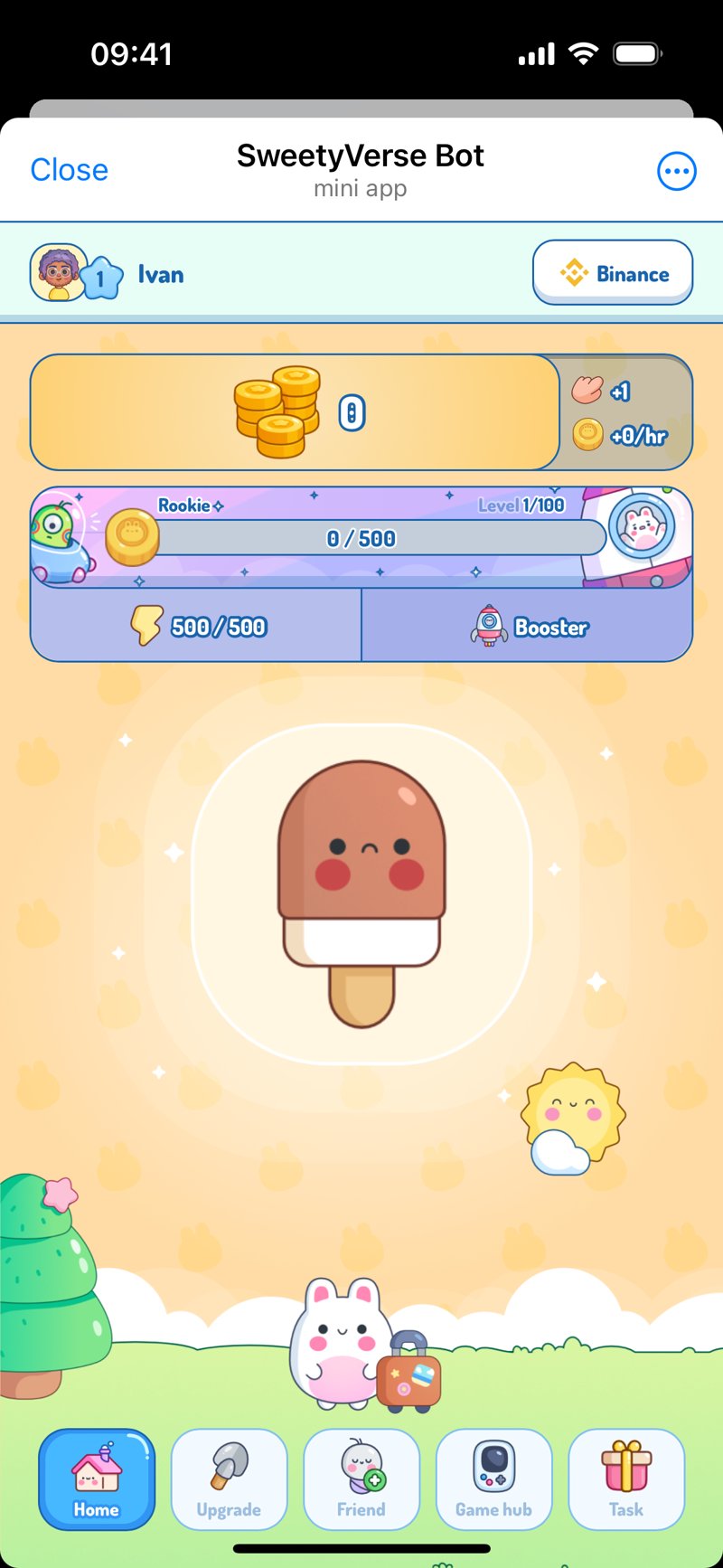723x1568 pixels.
Task: Toggle the three-dot options menu
Action: pyautogui.click(x=676, y=171)
